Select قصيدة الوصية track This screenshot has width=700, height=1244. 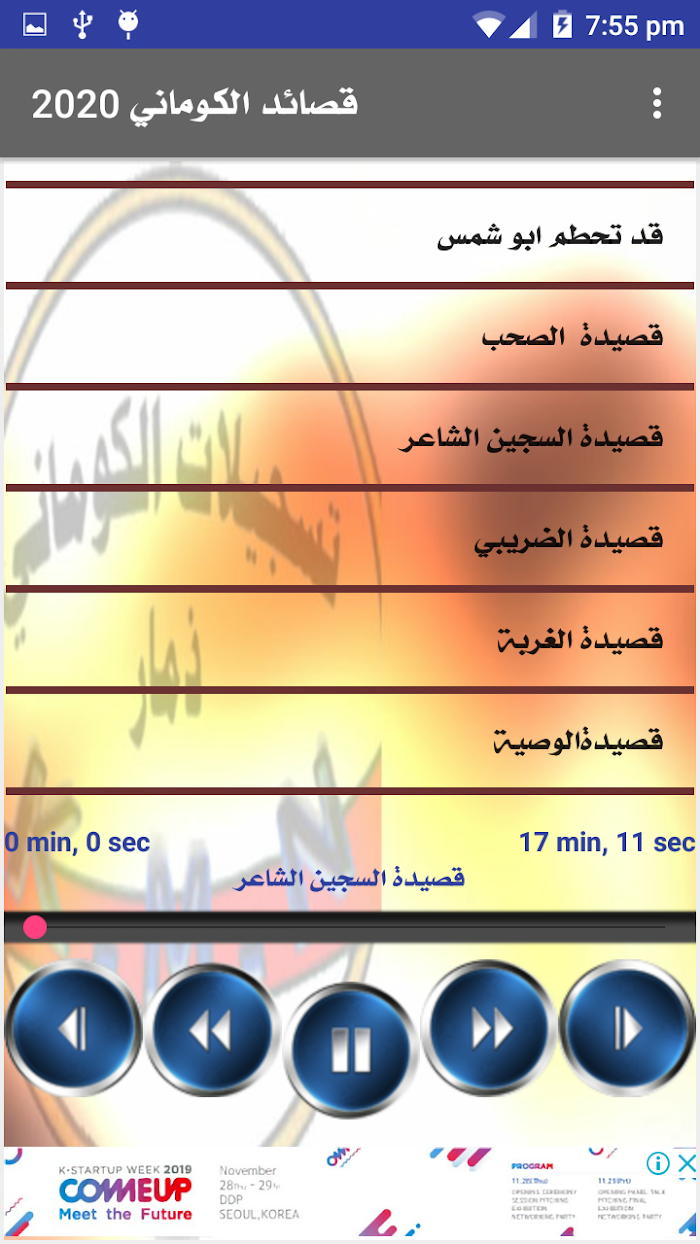coord(350,741)
